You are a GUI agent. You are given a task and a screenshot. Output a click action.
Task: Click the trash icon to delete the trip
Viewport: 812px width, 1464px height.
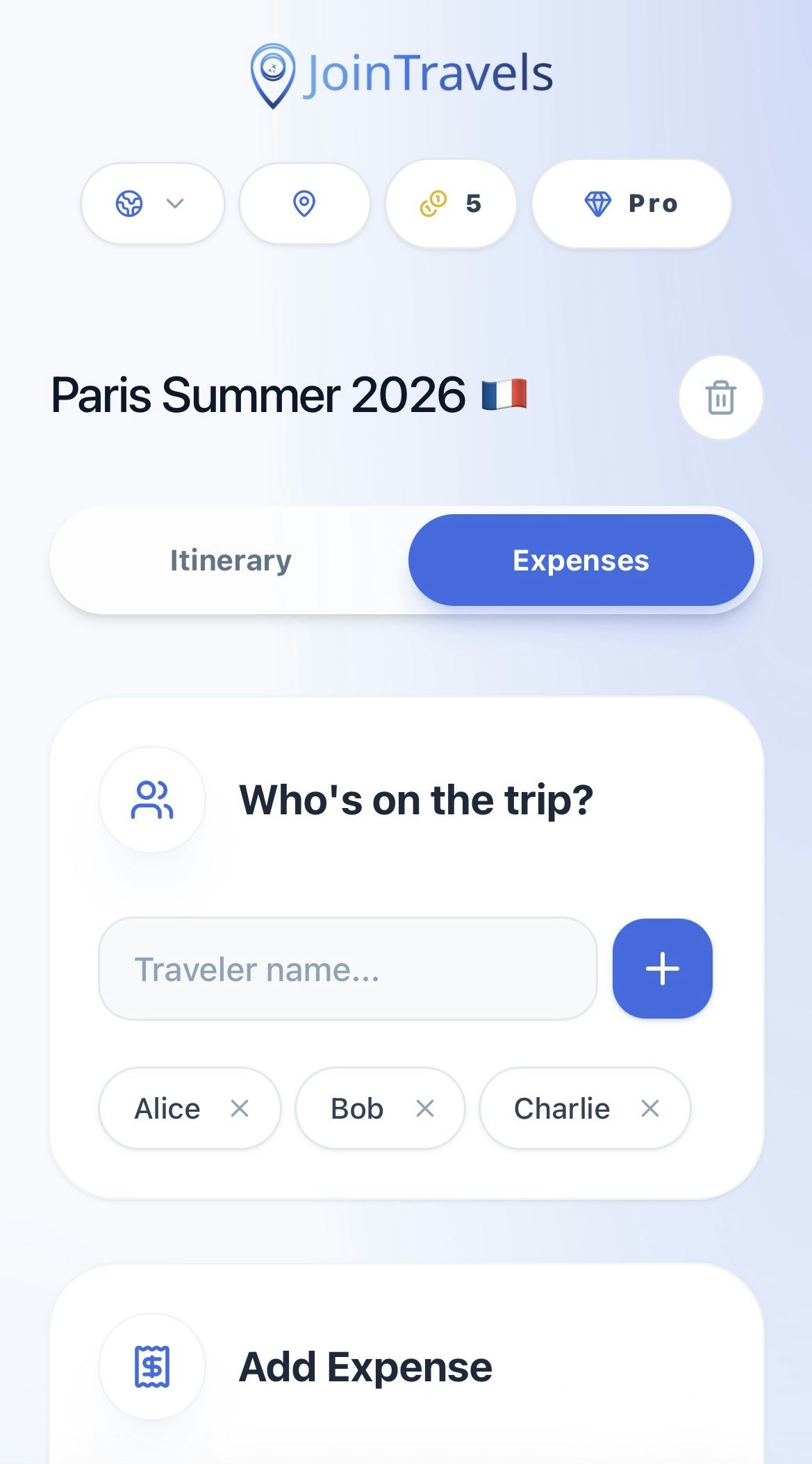(x=720, y=397)
